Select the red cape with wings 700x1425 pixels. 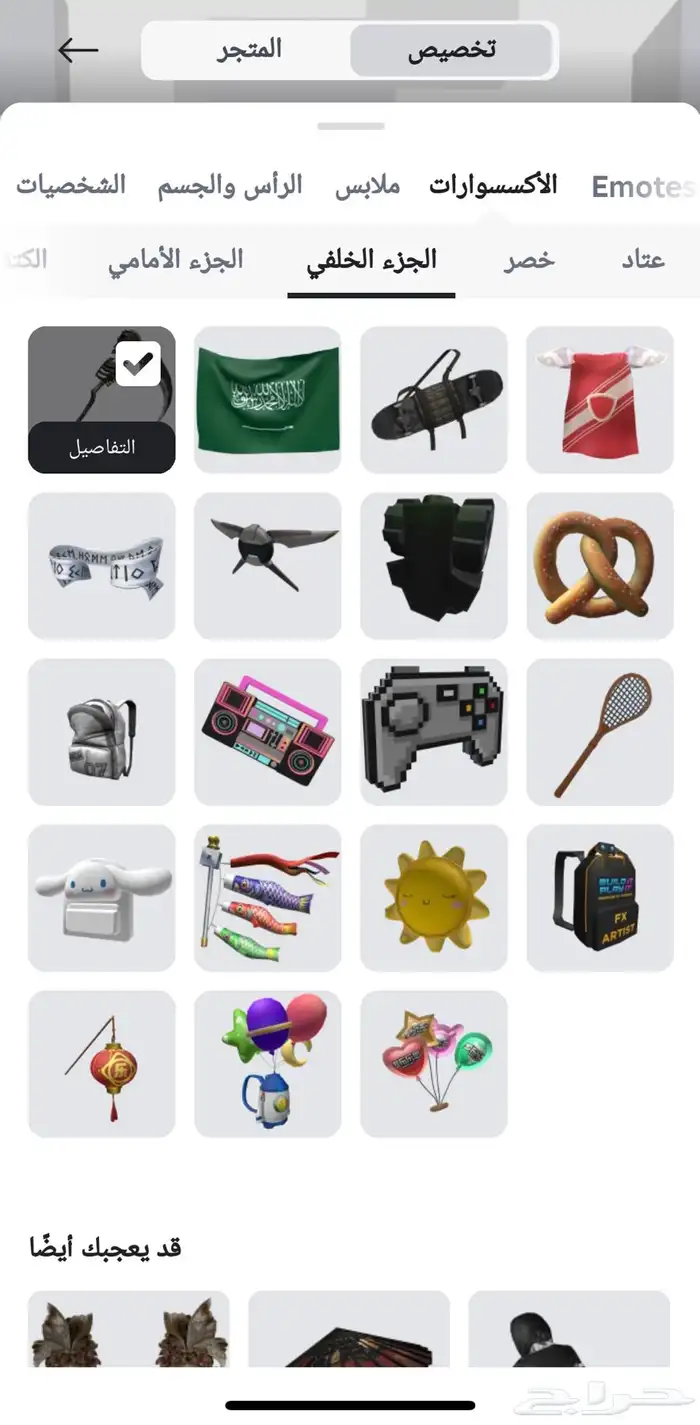point(600,400)
